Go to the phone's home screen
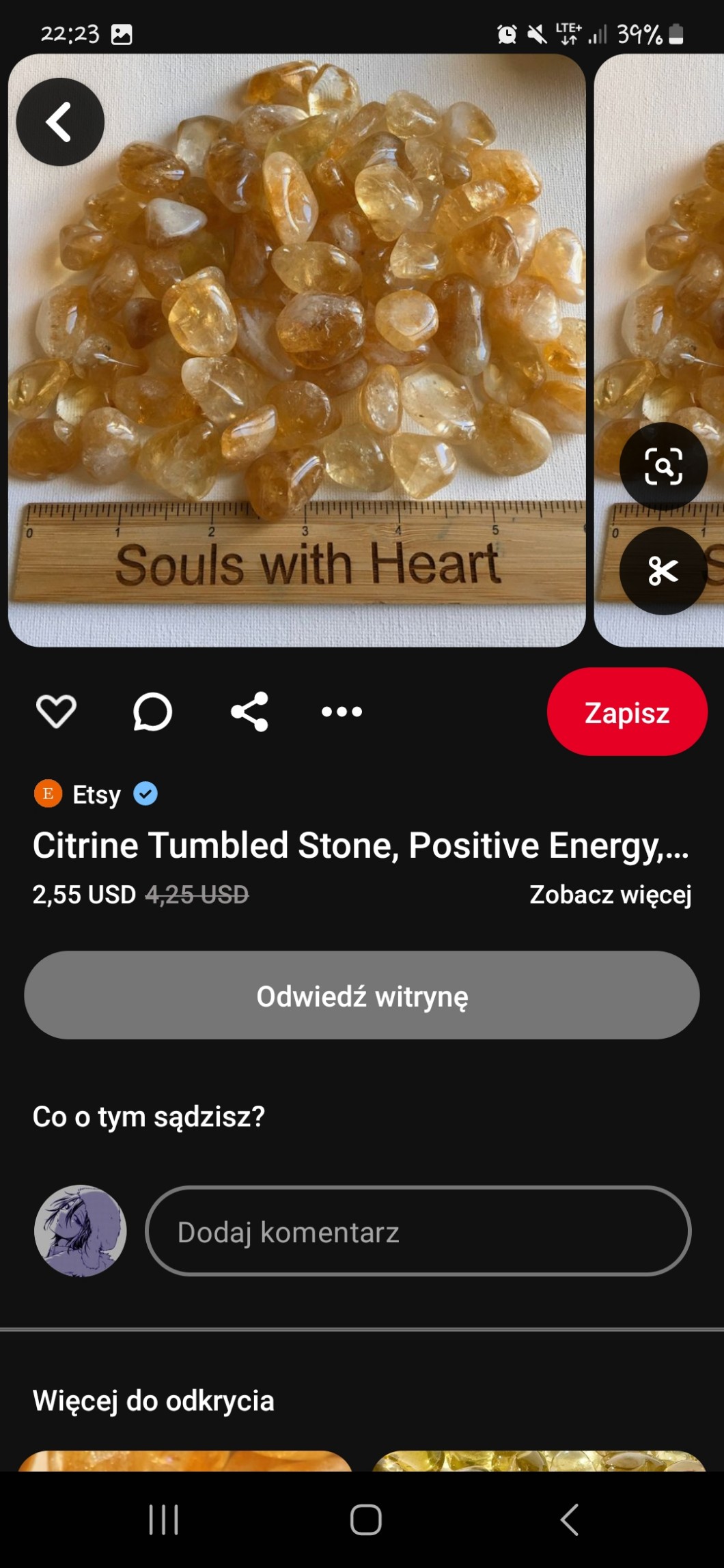This screenshot has height=1568, width=724. (365, 1520)
